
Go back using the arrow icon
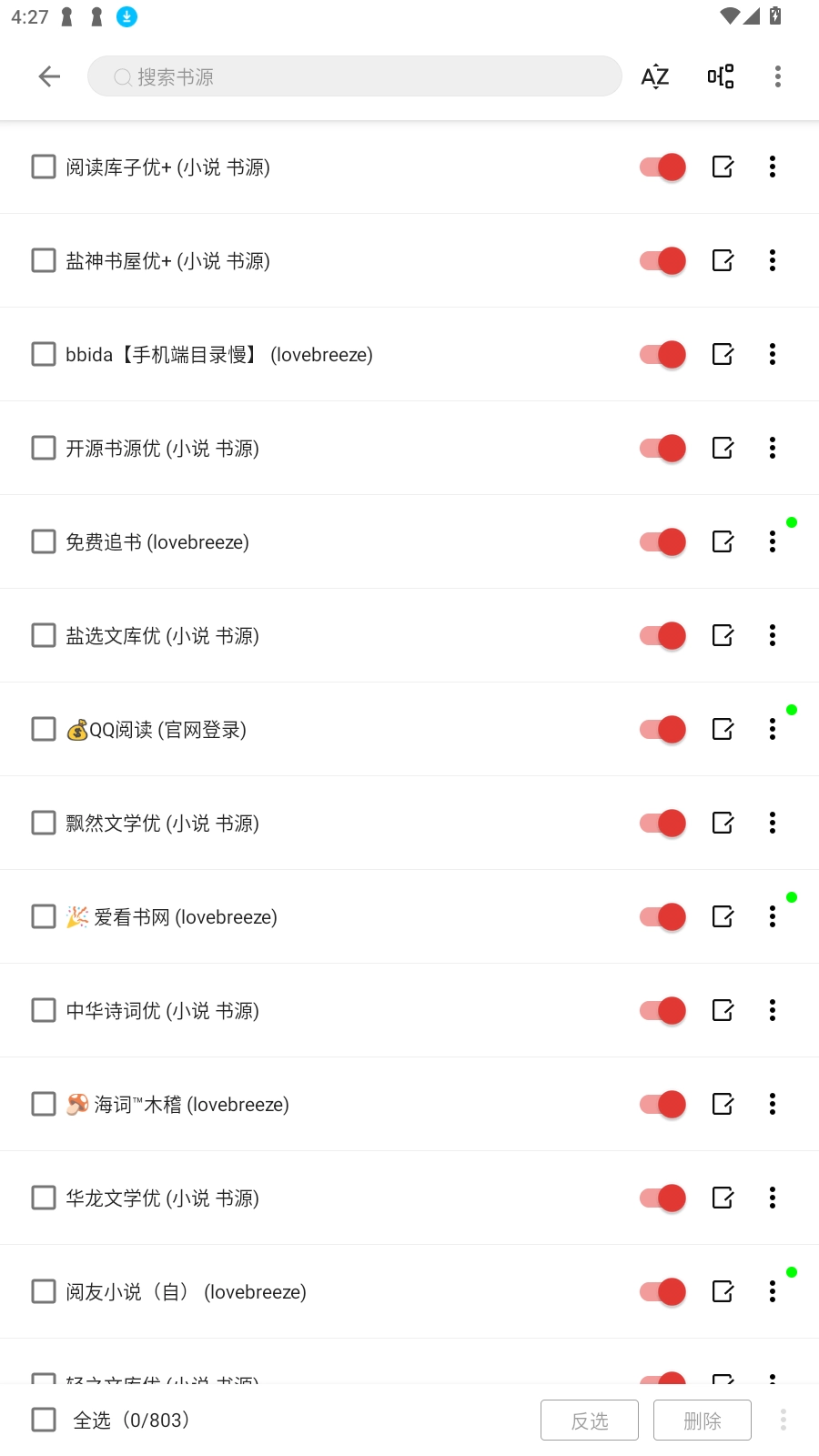[49, 76]
